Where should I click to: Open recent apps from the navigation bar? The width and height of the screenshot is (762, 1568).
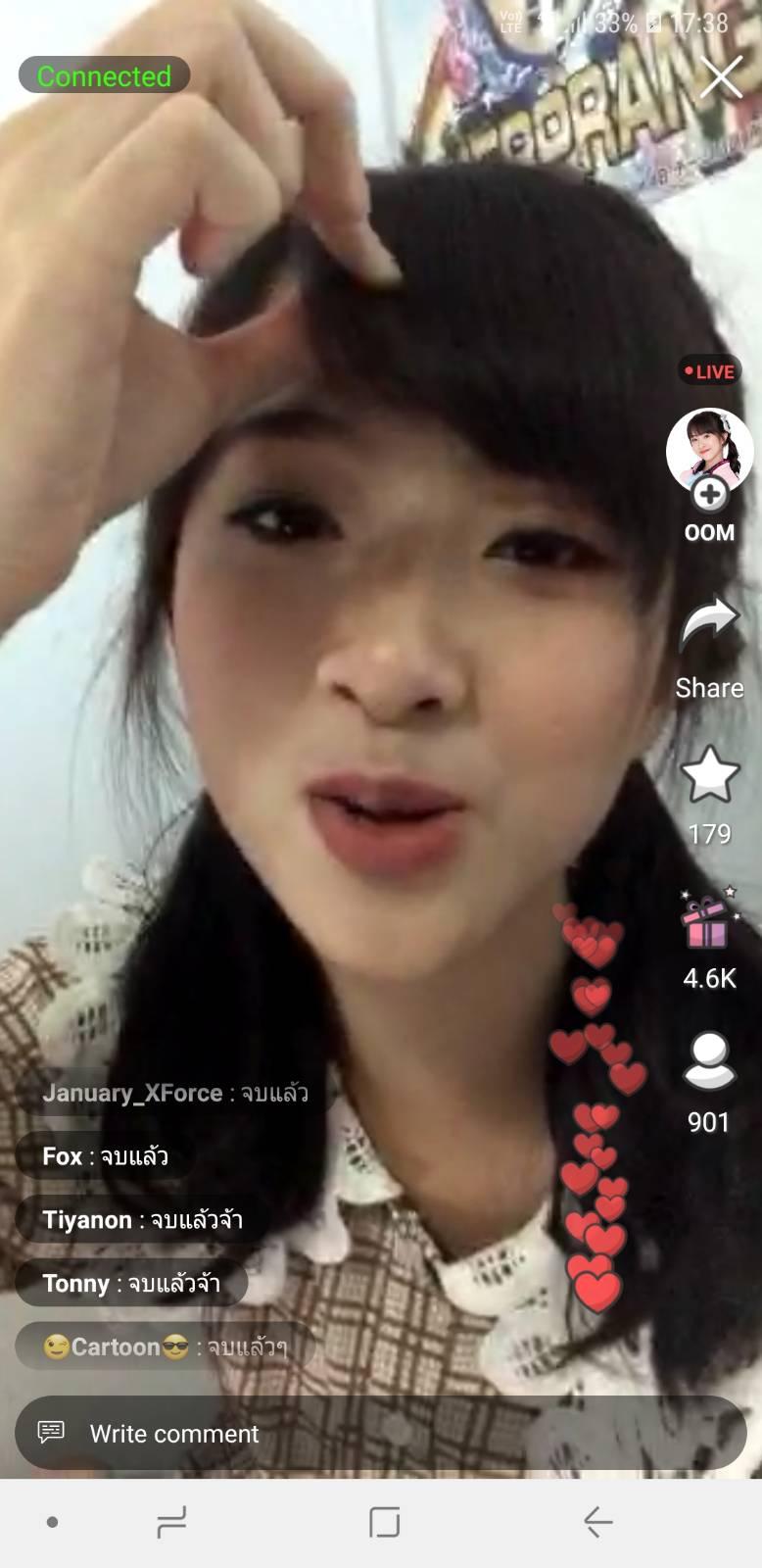coord(172,1522)
